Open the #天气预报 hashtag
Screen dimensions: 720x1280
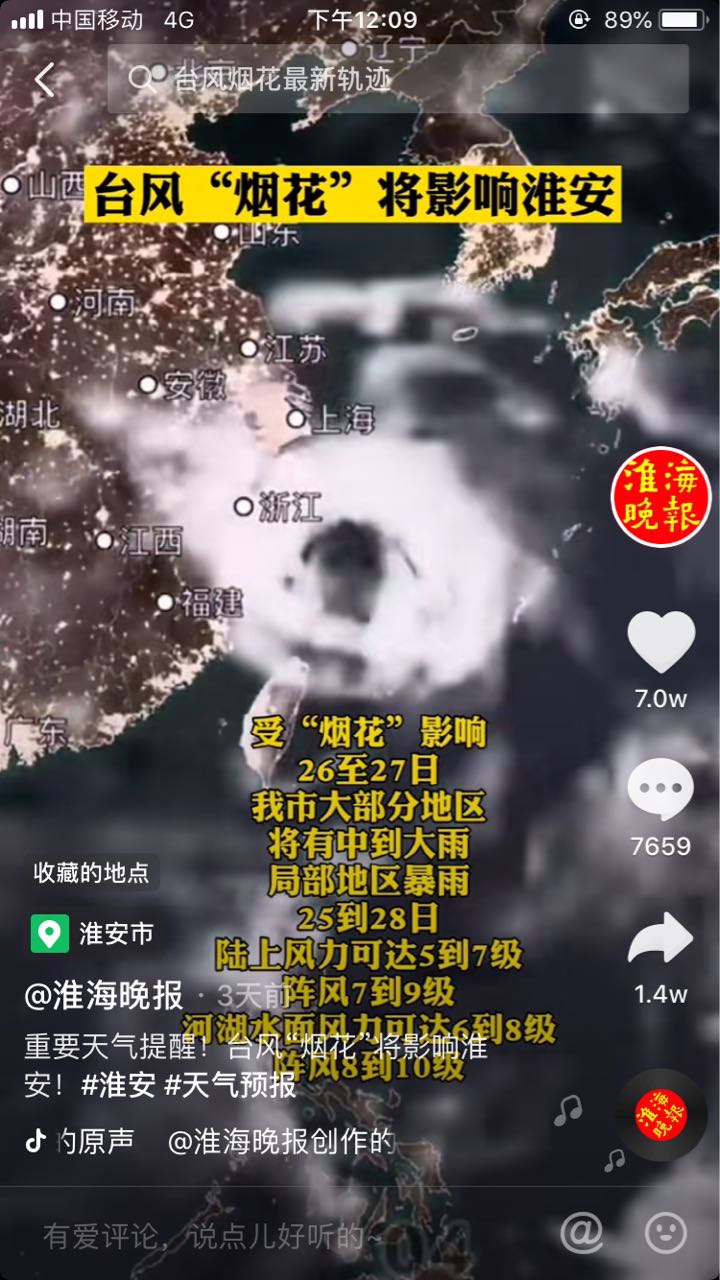tap(230, 1084)
